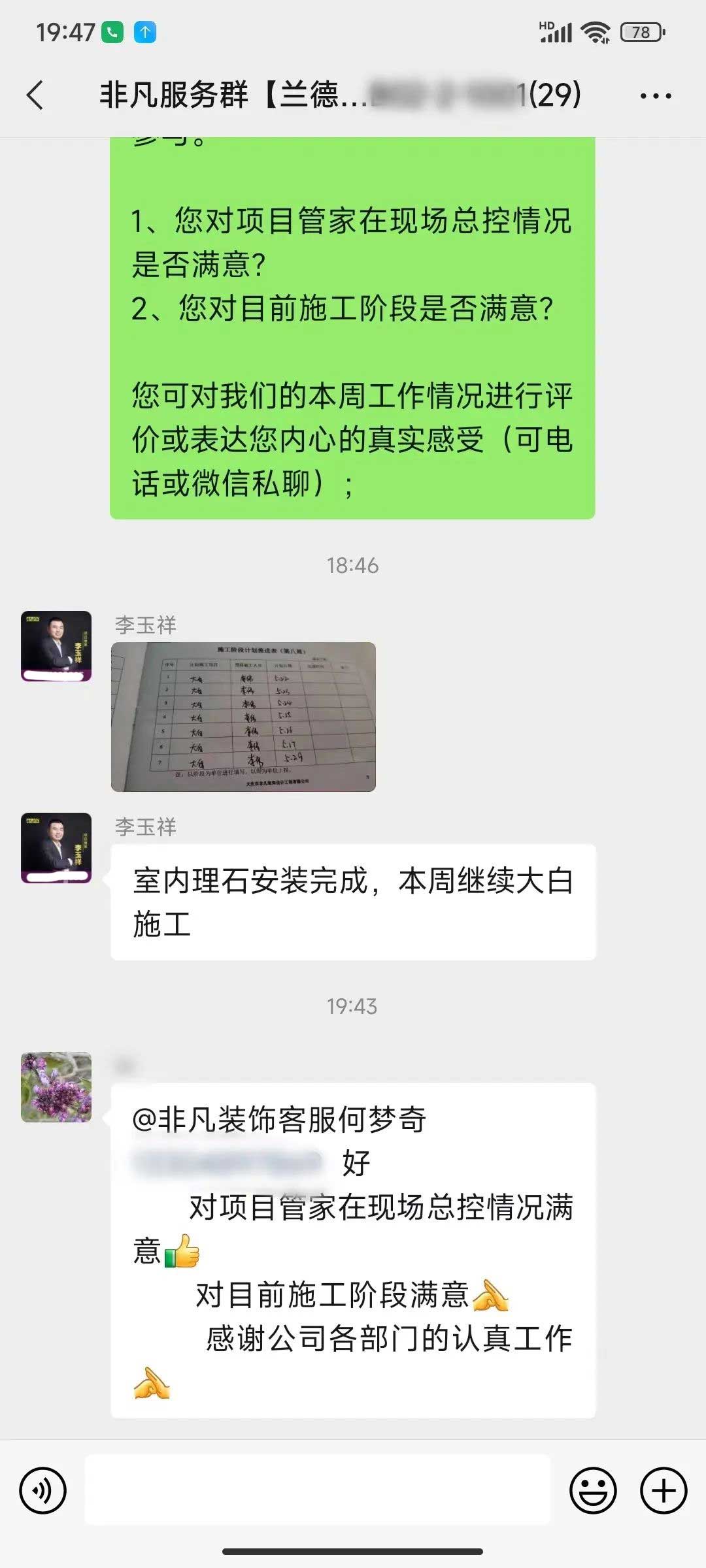Open the purple flower avatar's profile
Image resolution: width=706 pixels, height=1568 pixels.
tap(56, 1087)
